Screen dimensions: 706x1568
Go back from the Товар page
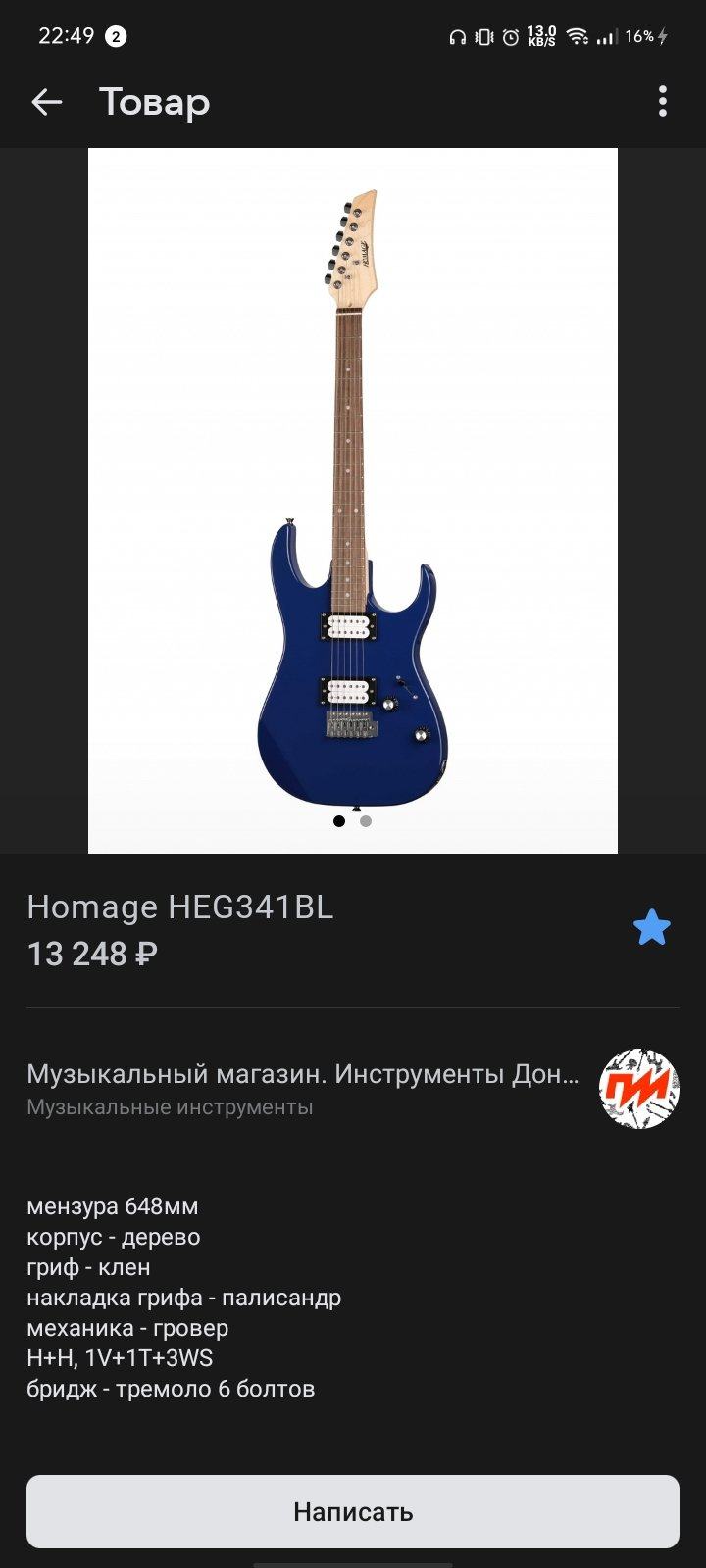[46, 102]
